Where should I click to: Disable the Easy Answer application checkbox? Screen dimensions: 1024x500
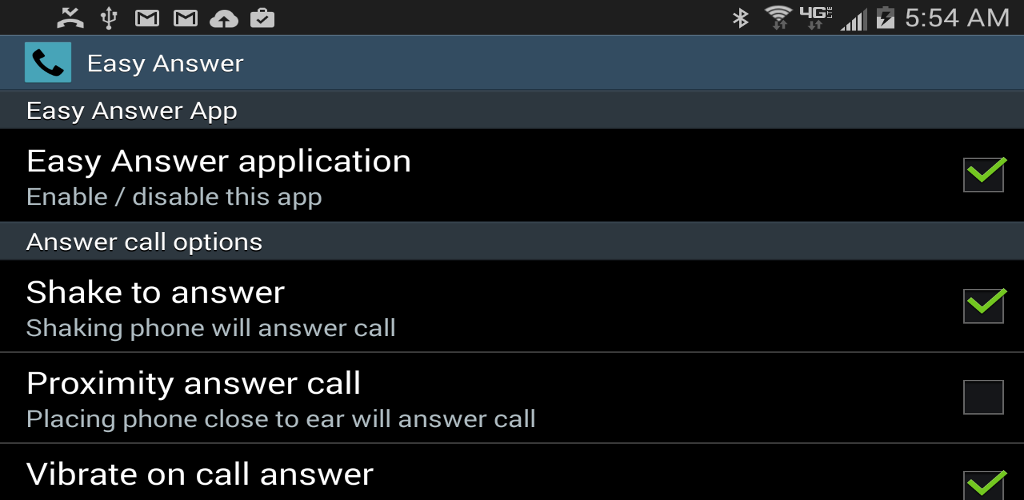point(983,175)
